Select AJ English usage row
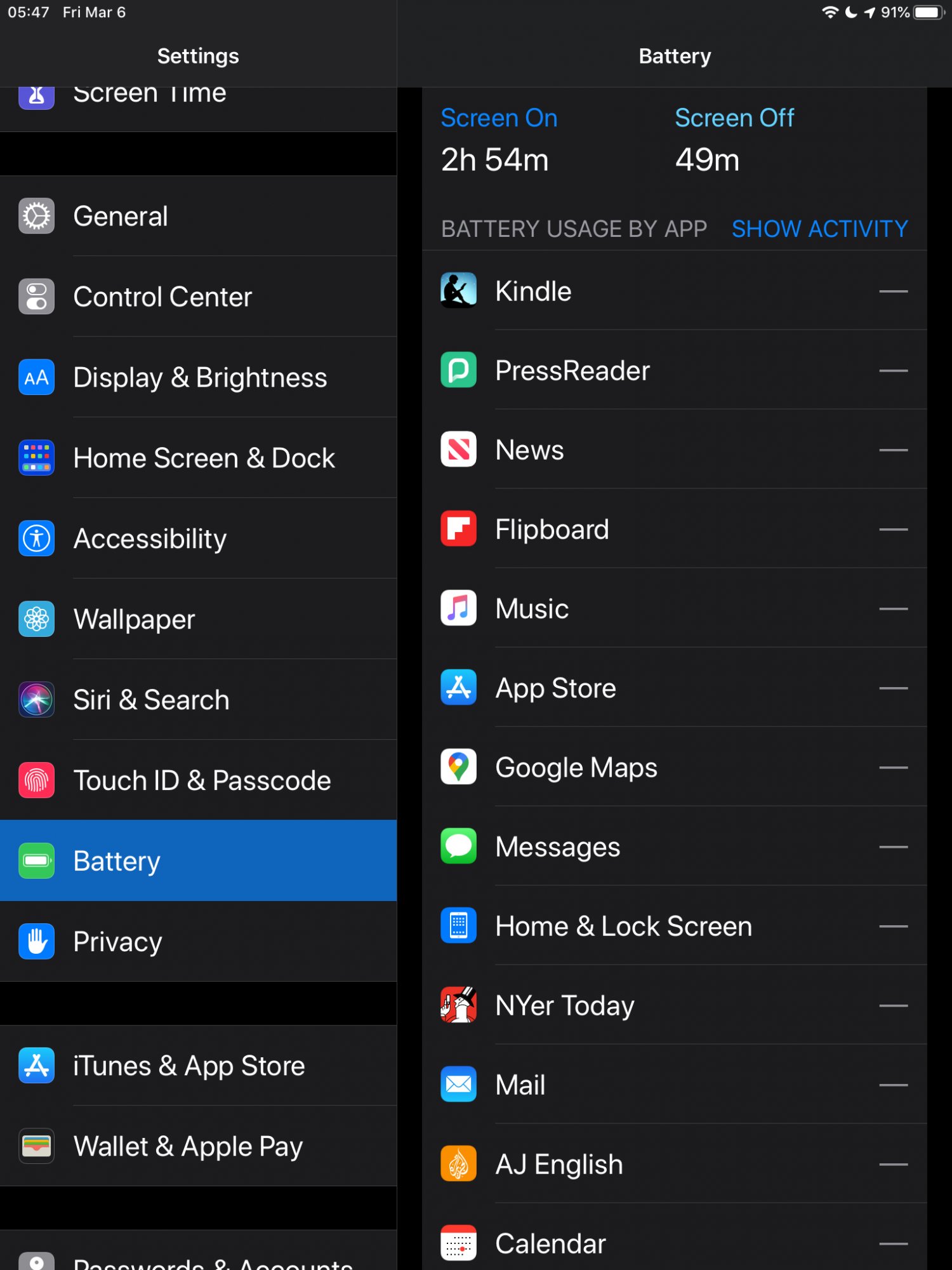This screenshot has height=1270, width=952. tap(674, 1164)
